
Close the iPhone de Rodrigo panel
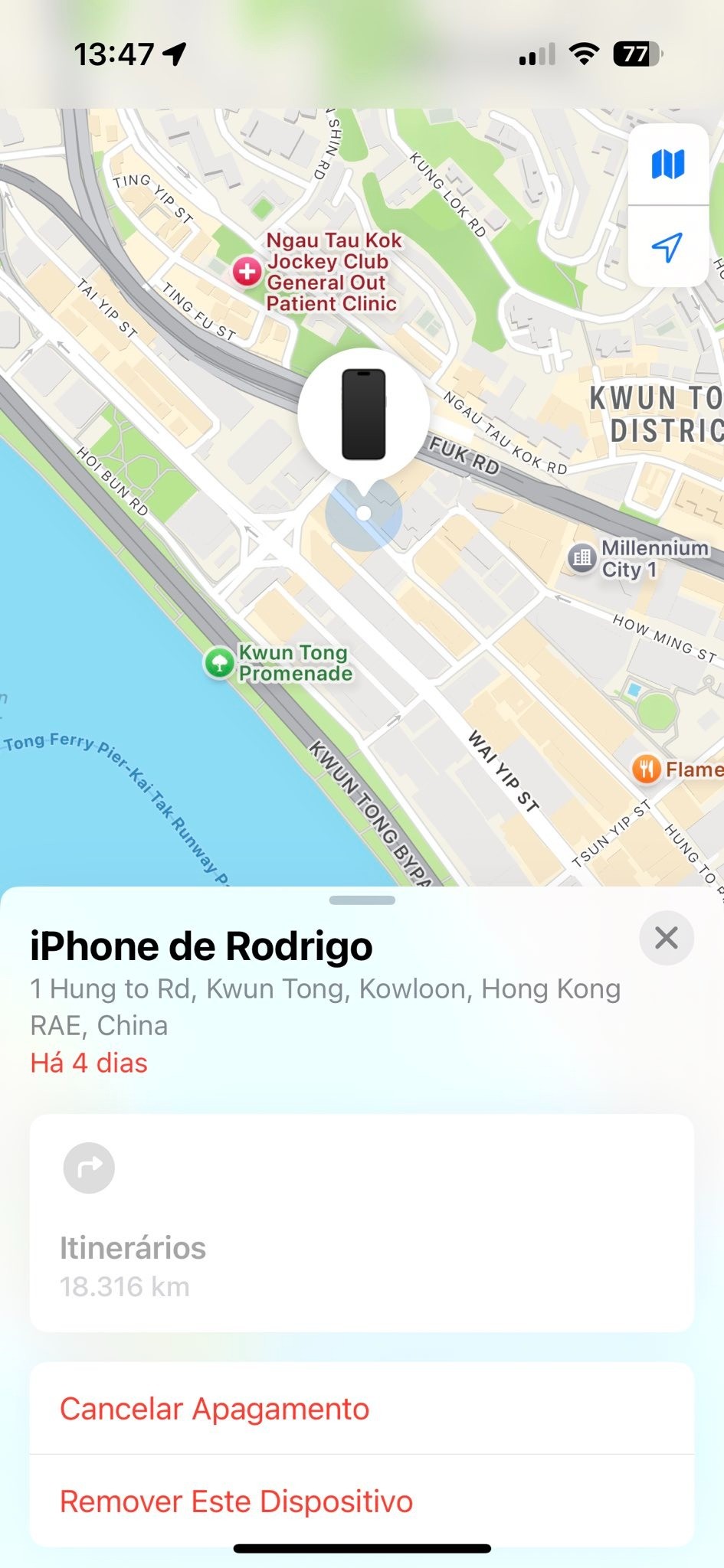(x=667, y=938)
